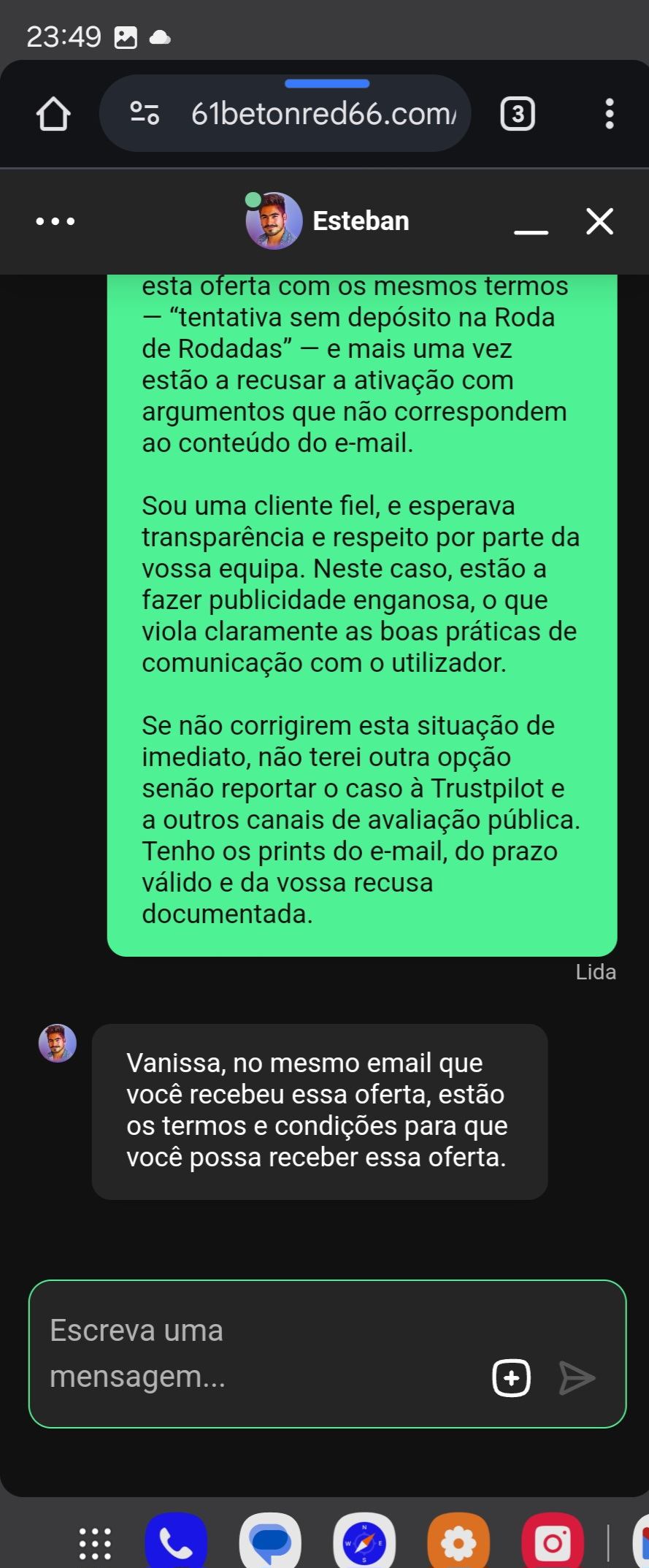Open the Phone app in the dock
This screenshot has width=649, height=1568.
[176, 1543]
